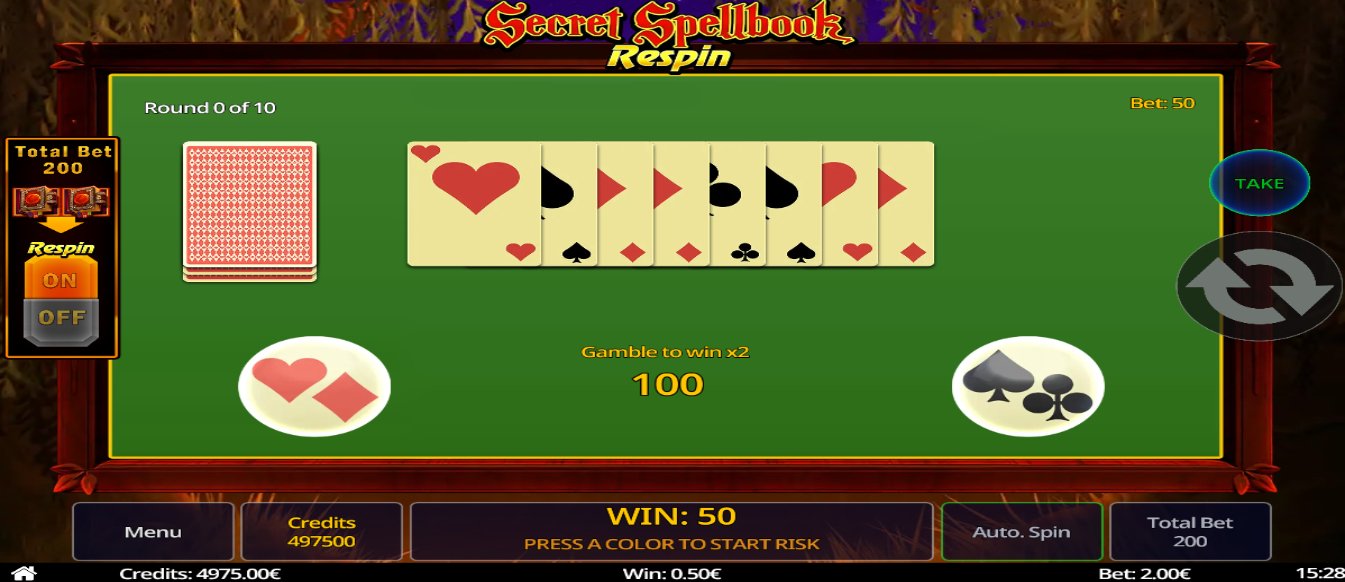Image resolution: width=1345 pixels, height=582 pixels.
Task: Open the Menu button
Action: point(153,532)
